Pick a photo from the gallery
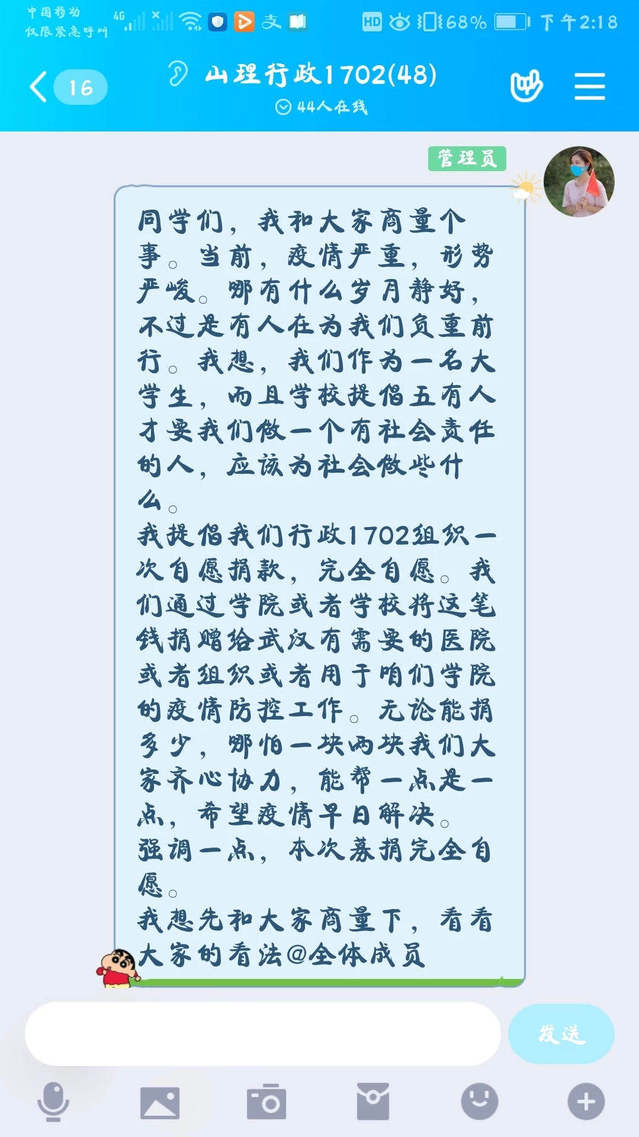The image size is (639, 1137). [160, 1102]
